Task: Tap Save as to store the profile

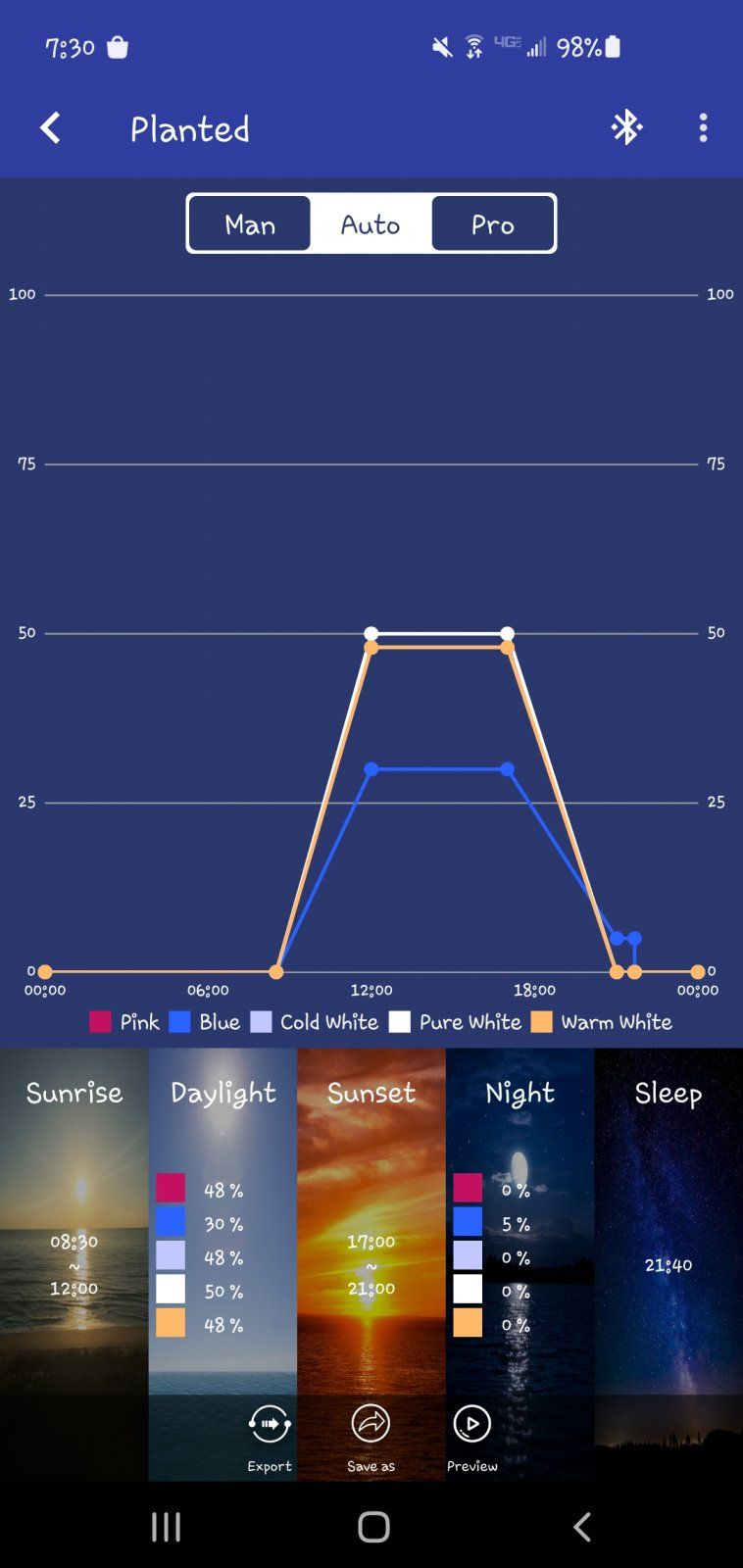Action: [x=371, y=1436]
